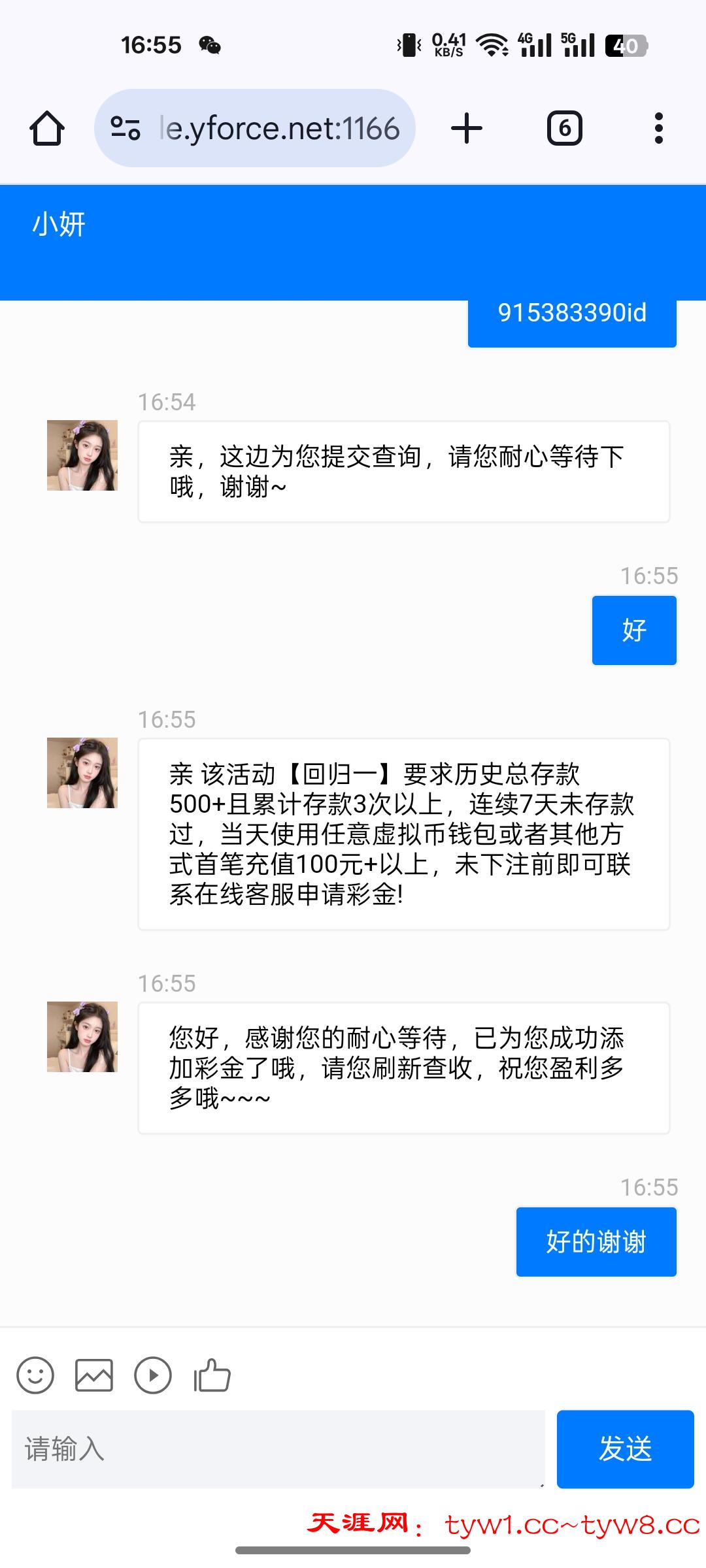Open the browser overflow menu
This screenshot has width=706, height=1568.
tap(658, 128)
